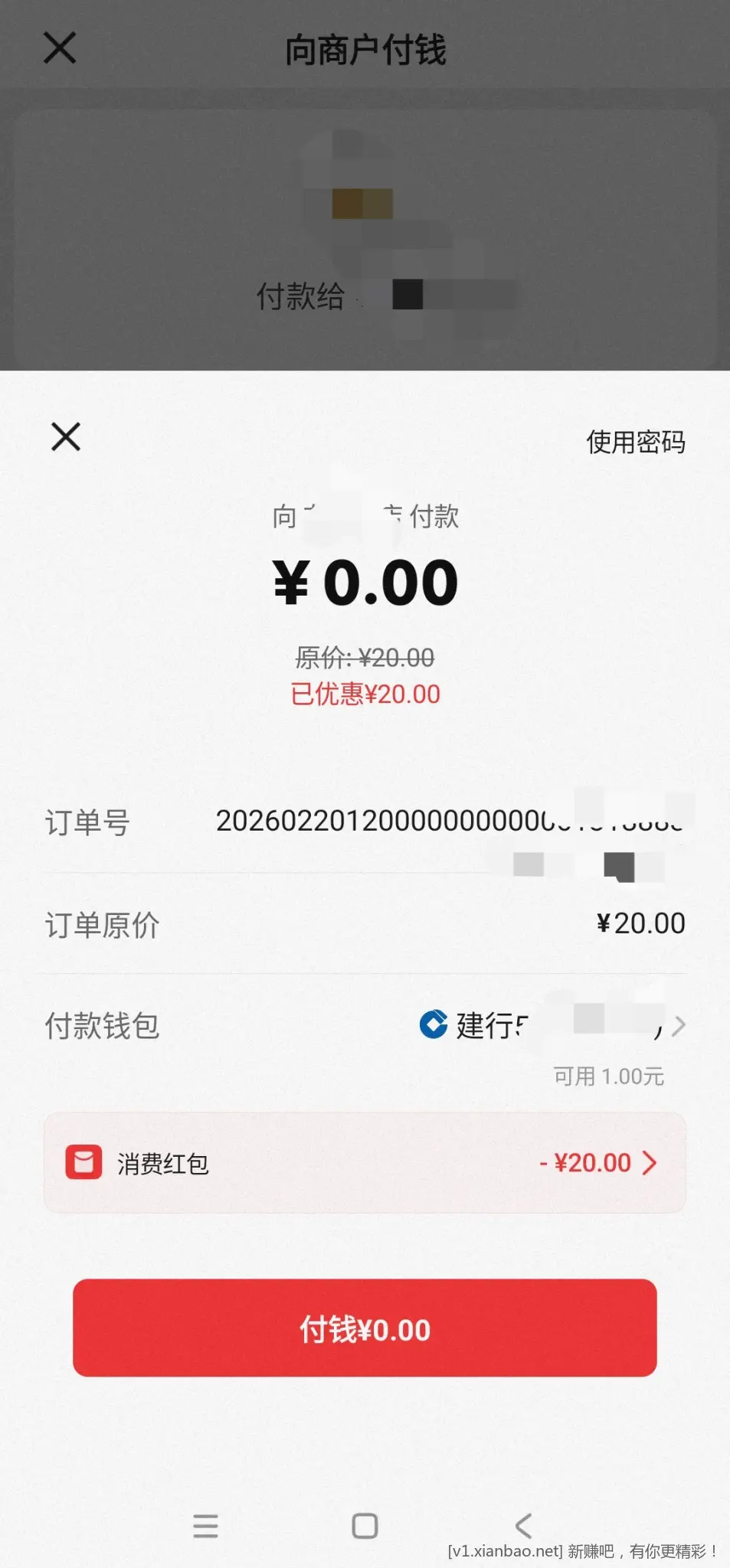Tap the system home button
Image resolution: width=730 pixels, height=1568 pixels.
point(365,1526)
